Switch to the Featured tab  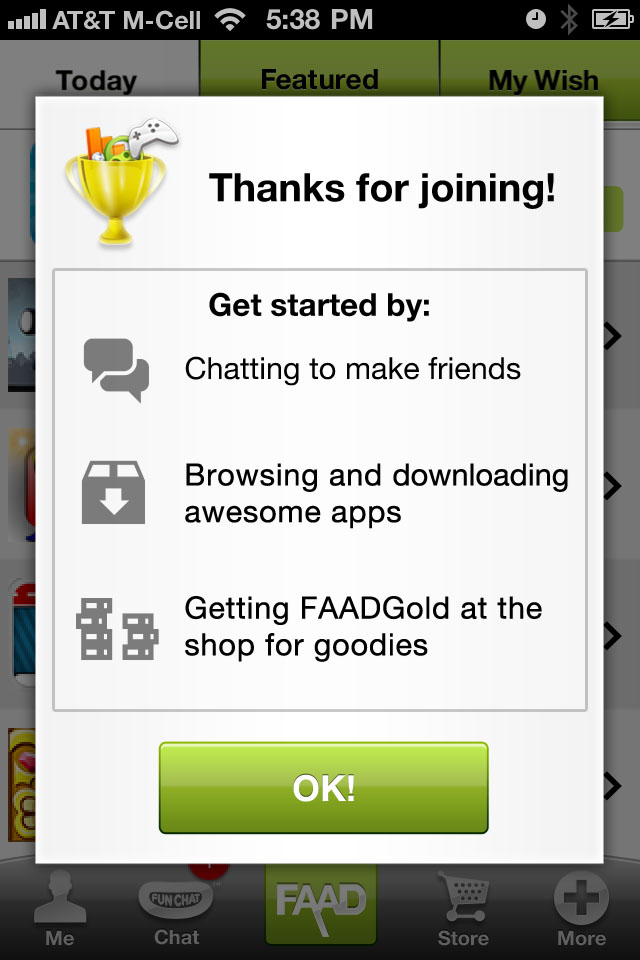tap(319, 78)
